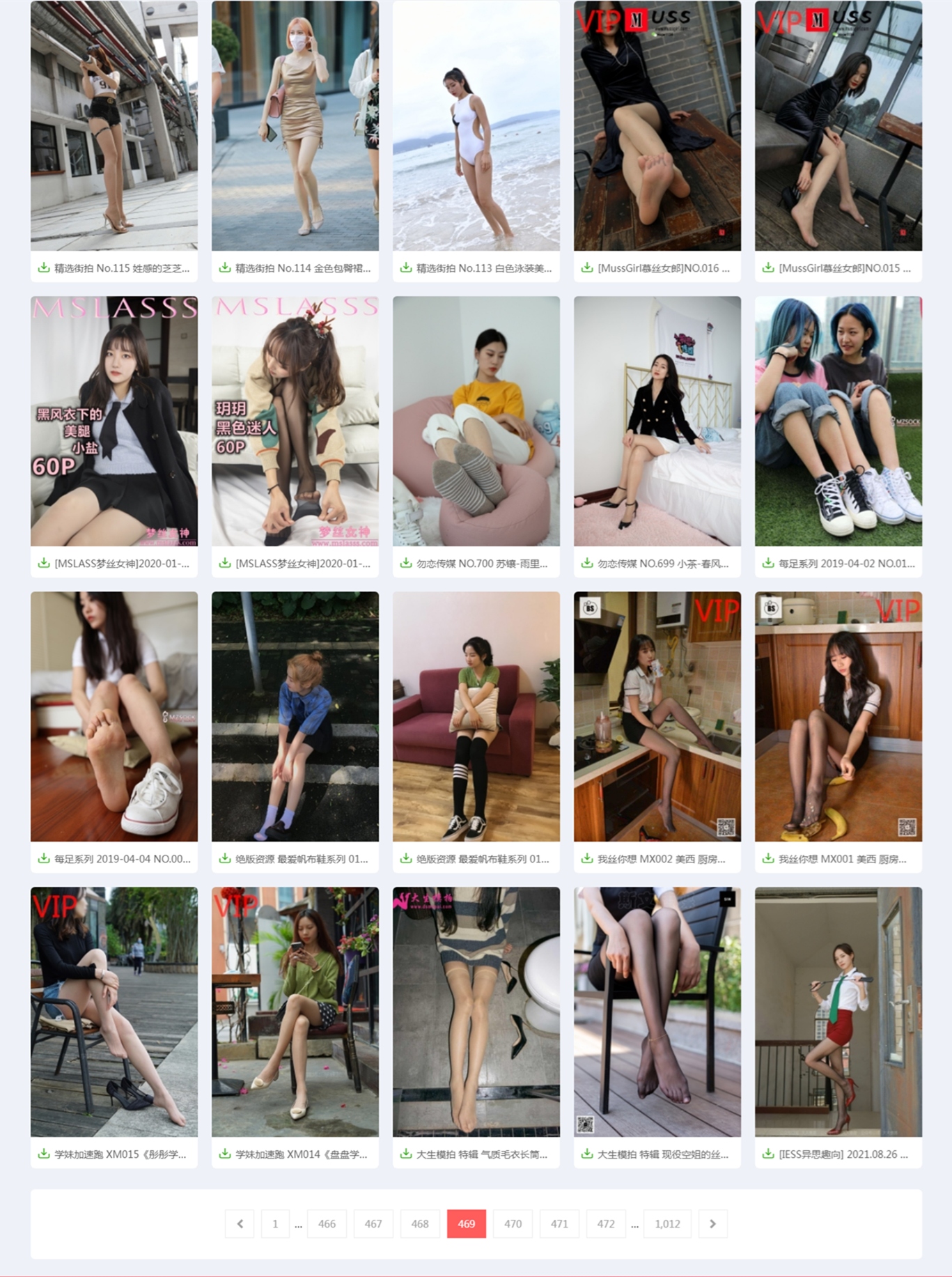
Task: Go to page 472
Action: 606,1223
